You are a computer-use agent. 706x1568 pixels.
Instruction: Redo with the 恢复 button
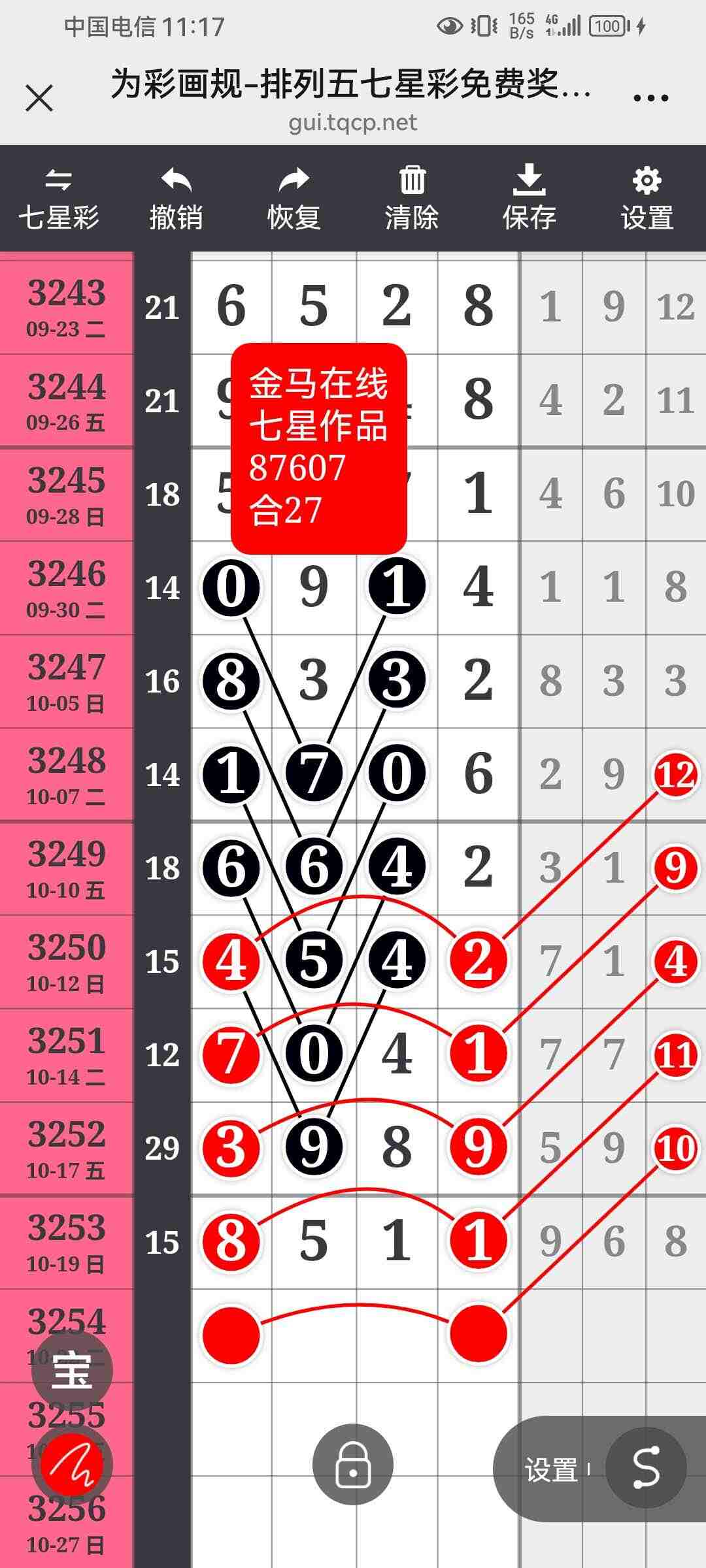pyautogui.click(x=294, y=199)
